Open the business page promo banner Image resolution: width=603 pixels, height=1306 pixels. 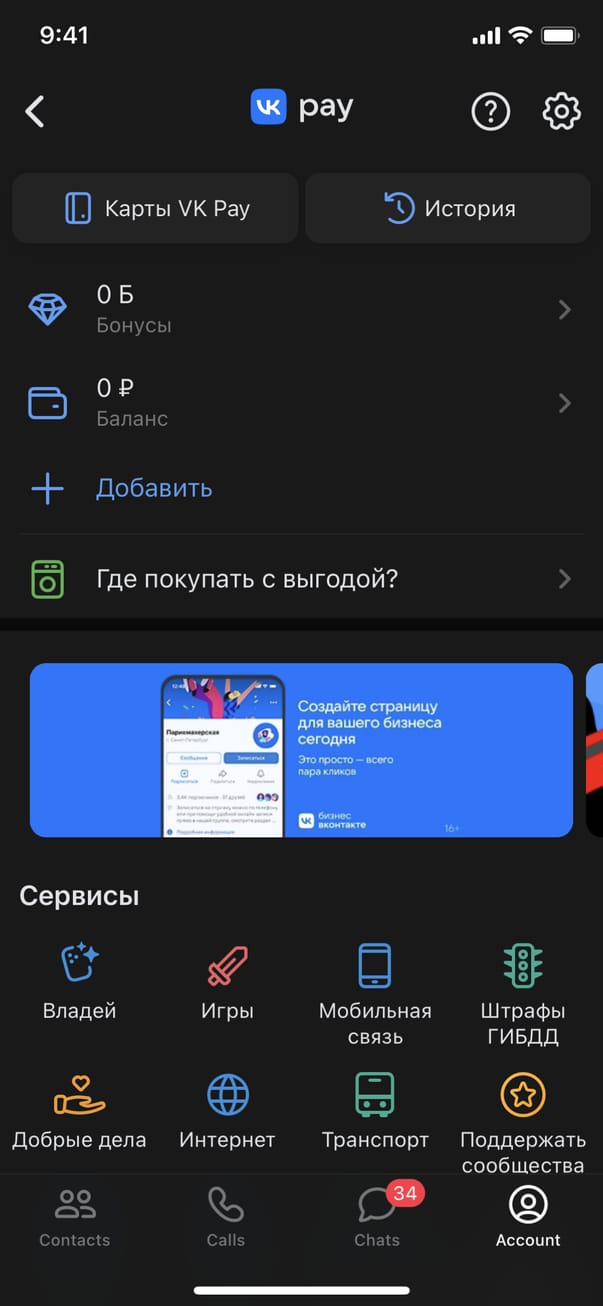[301, 750]
